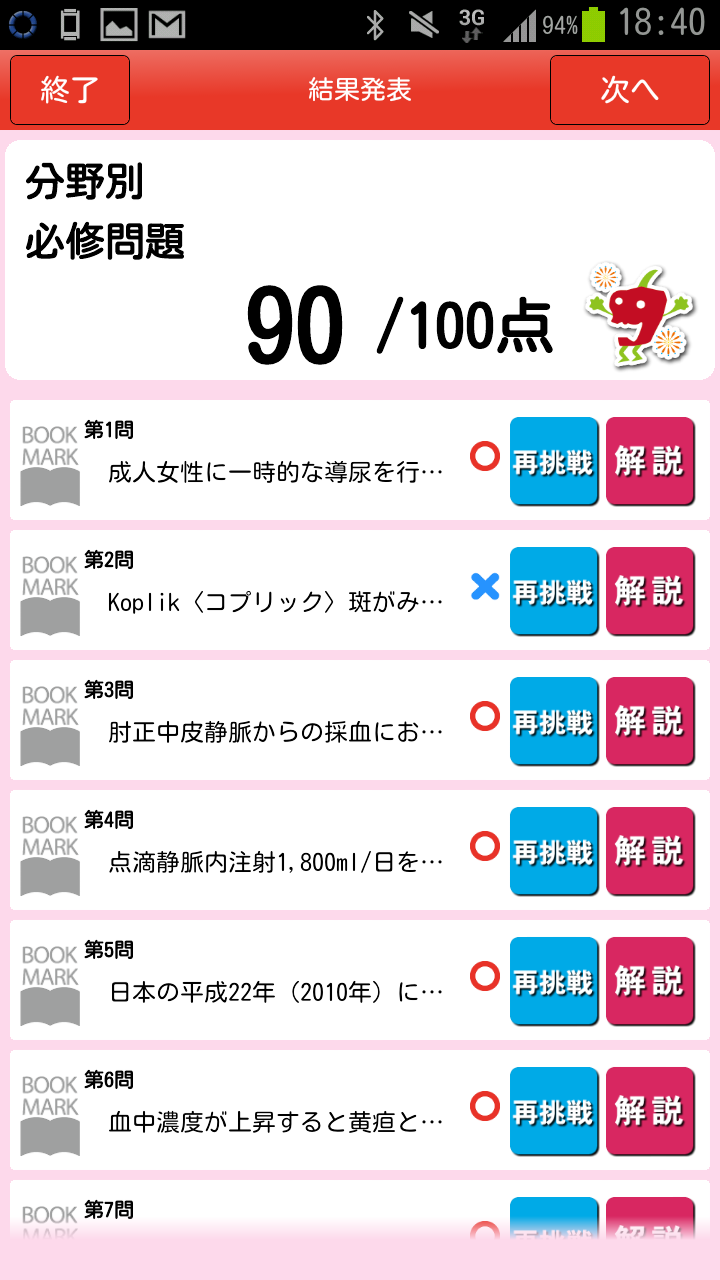Bookmark question 第4問

click(50, 854)
